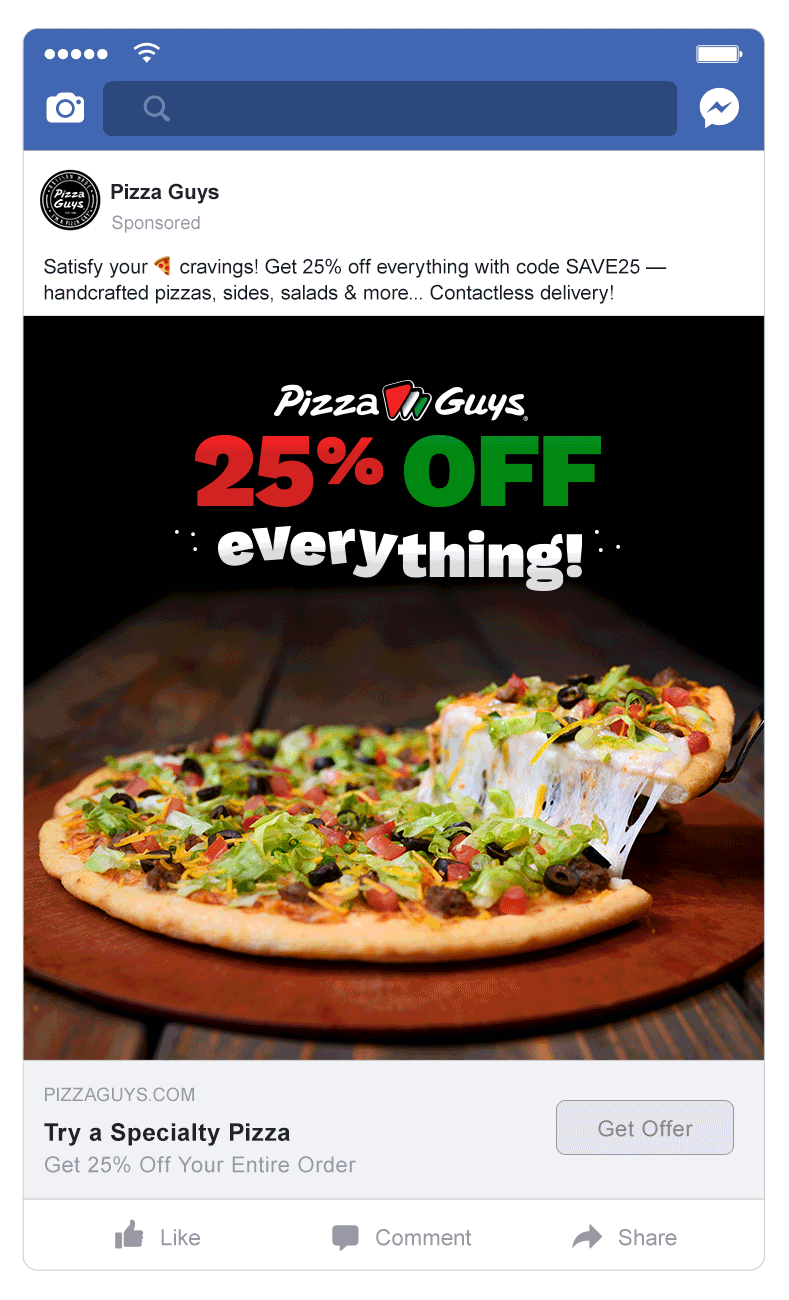Tap the search field in the header
This screenshot has width=789, height=1300.
(390, 108)
